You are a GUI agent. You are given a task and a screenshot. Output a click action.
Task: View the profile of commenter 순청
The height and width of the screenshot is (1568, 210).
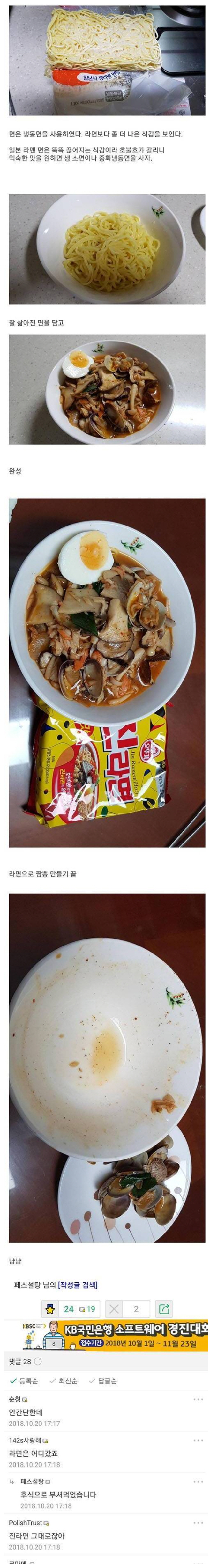15,1399
